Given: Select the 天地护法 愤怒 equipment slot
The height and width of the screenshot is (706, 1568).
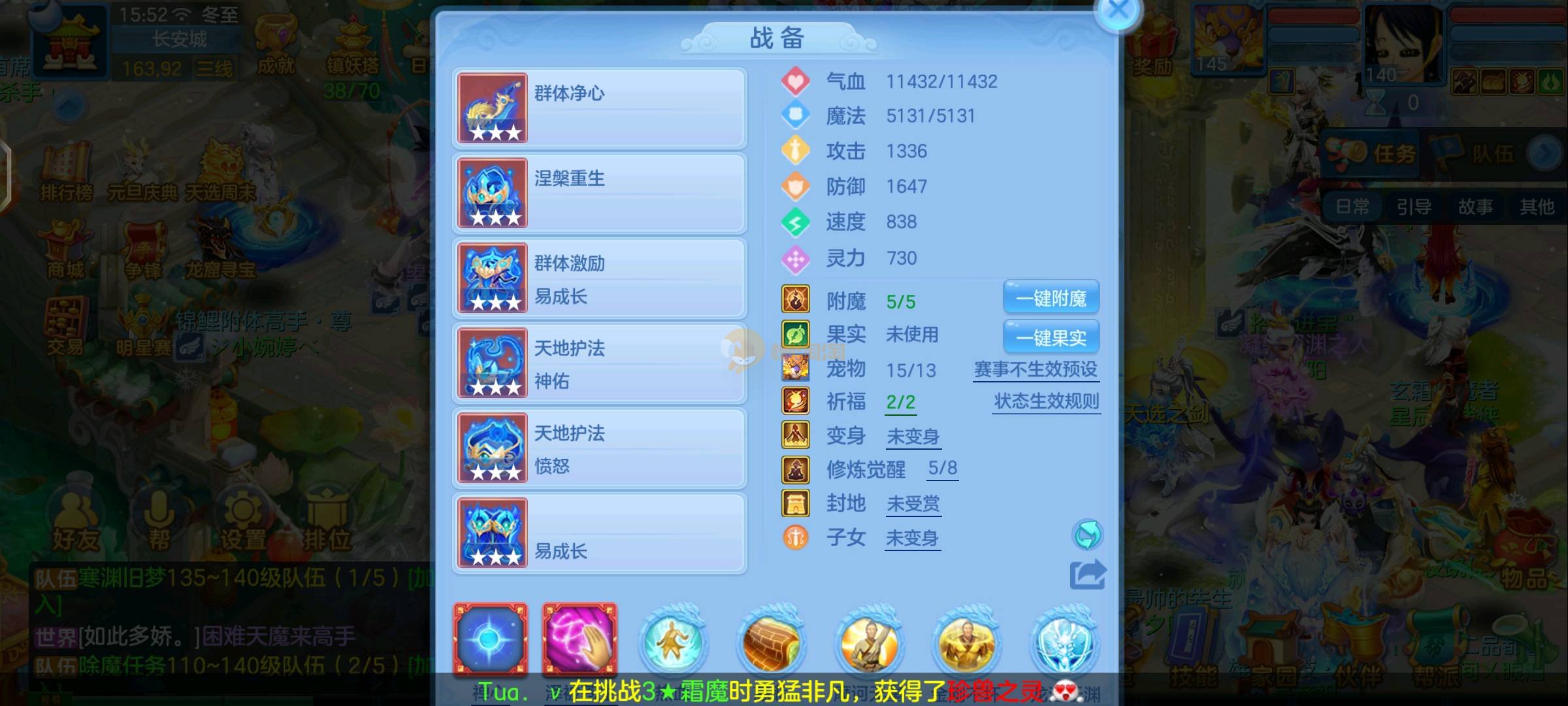Looking at the screenshot, I should point(599,448).
